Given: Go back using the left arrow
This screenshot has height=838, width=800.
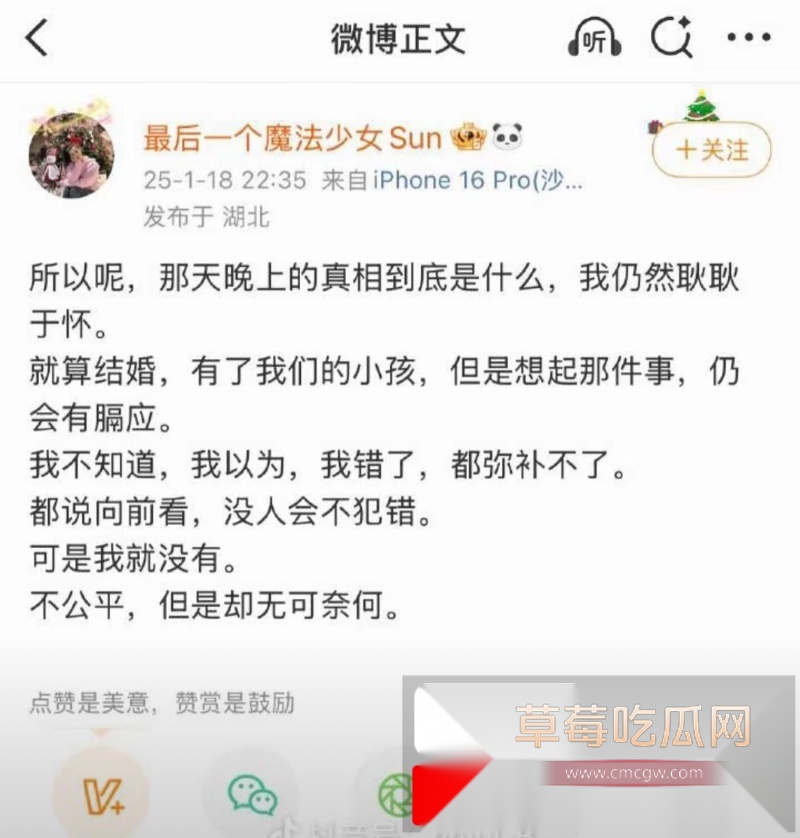Looking at the screenshot, I should click(x=37, y=40).
